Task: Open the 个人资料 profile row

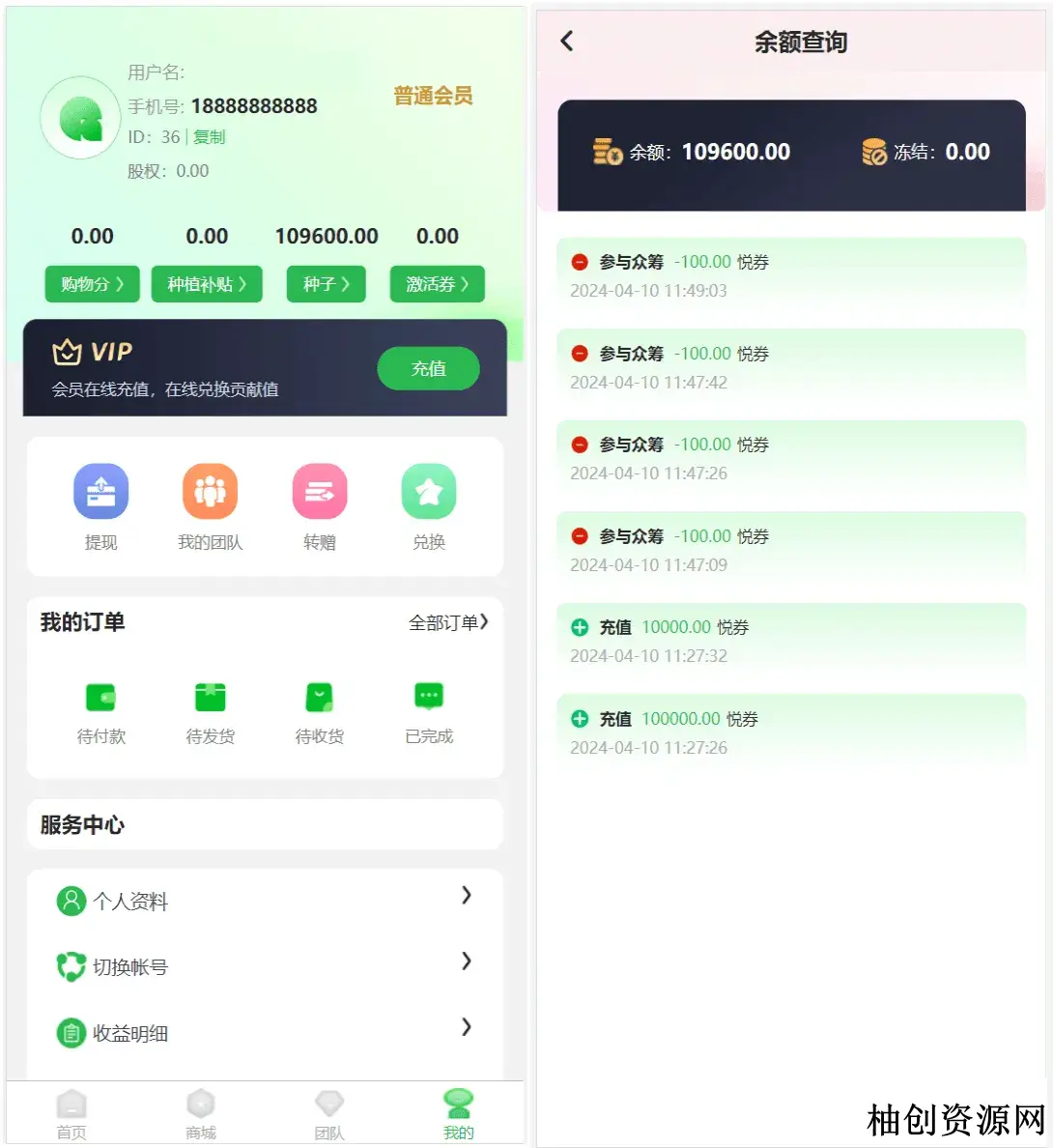Action: 265,901
